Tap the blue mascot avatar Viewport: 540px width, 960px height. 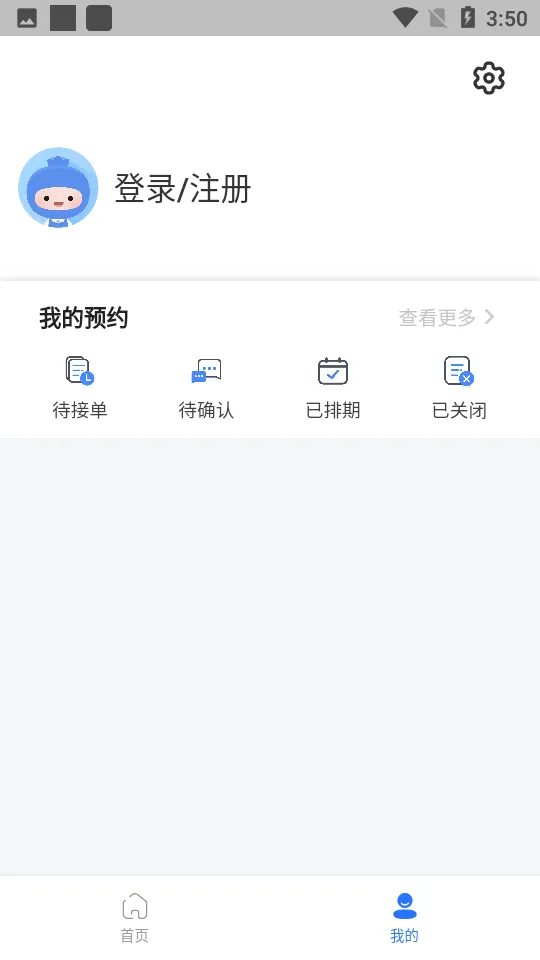(x=58, y=187)
